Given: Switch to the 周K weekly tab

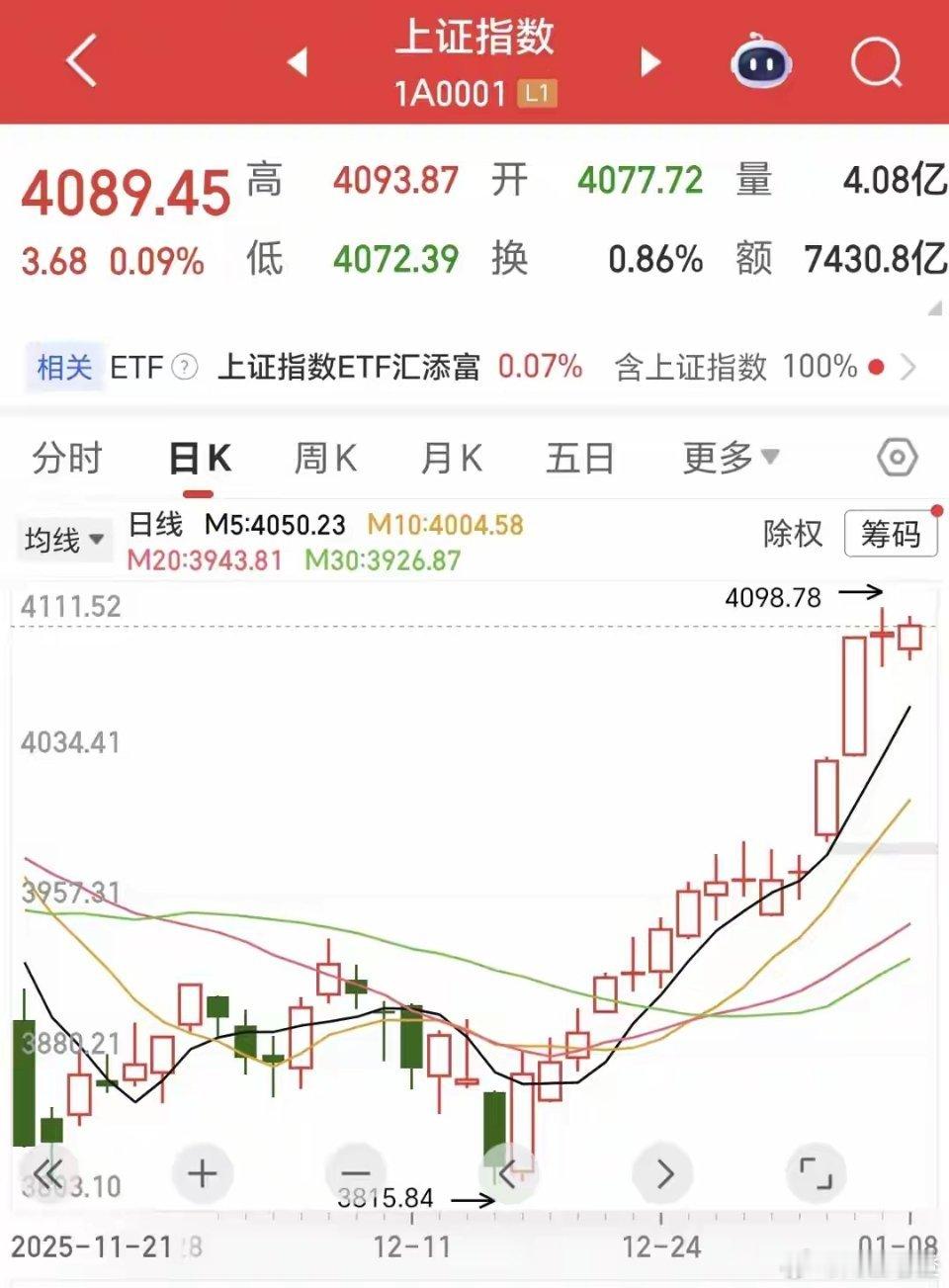Looking at the screenshot, I should tap(324, 457).
